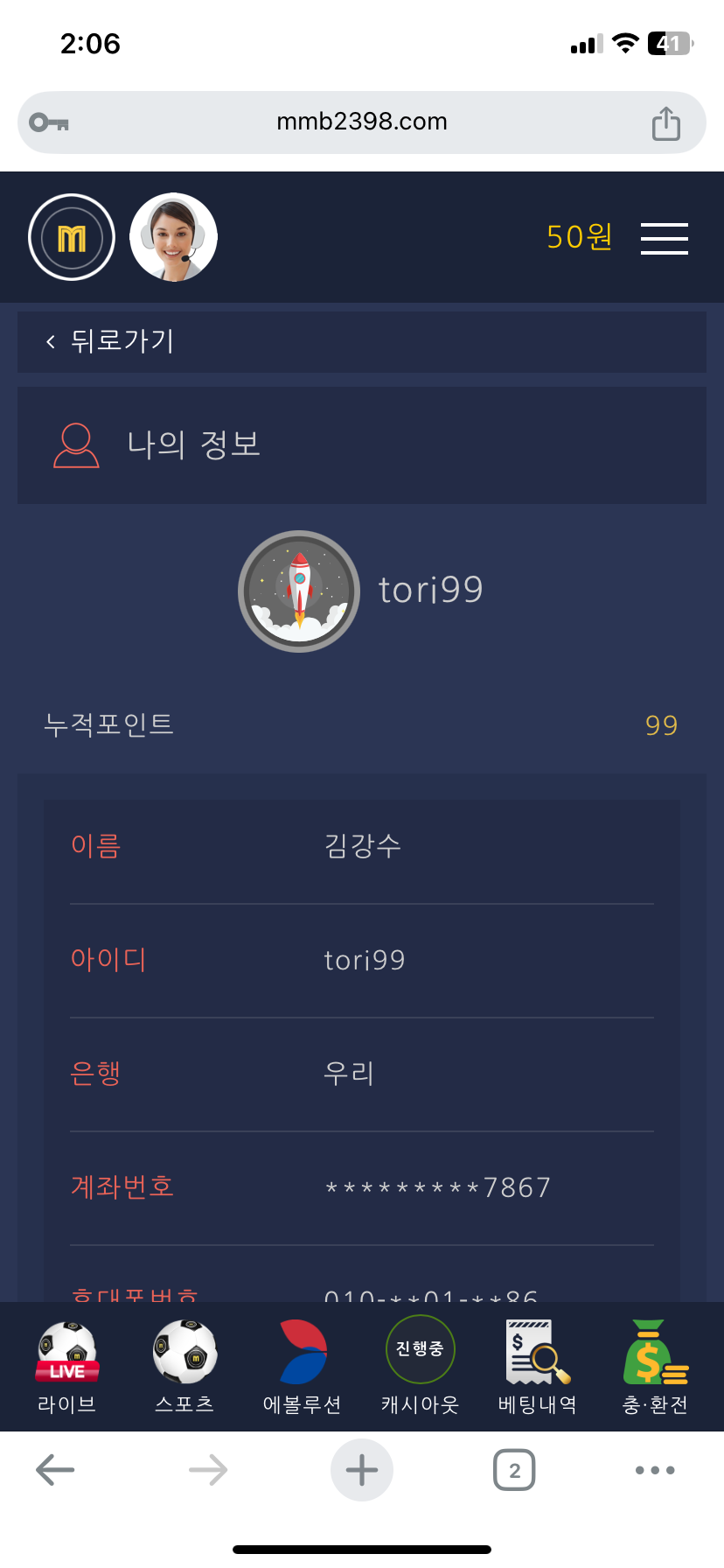Open the browser's more options menu
The width and height of the screenshot is (724, 1568).
coord(655,1470)
